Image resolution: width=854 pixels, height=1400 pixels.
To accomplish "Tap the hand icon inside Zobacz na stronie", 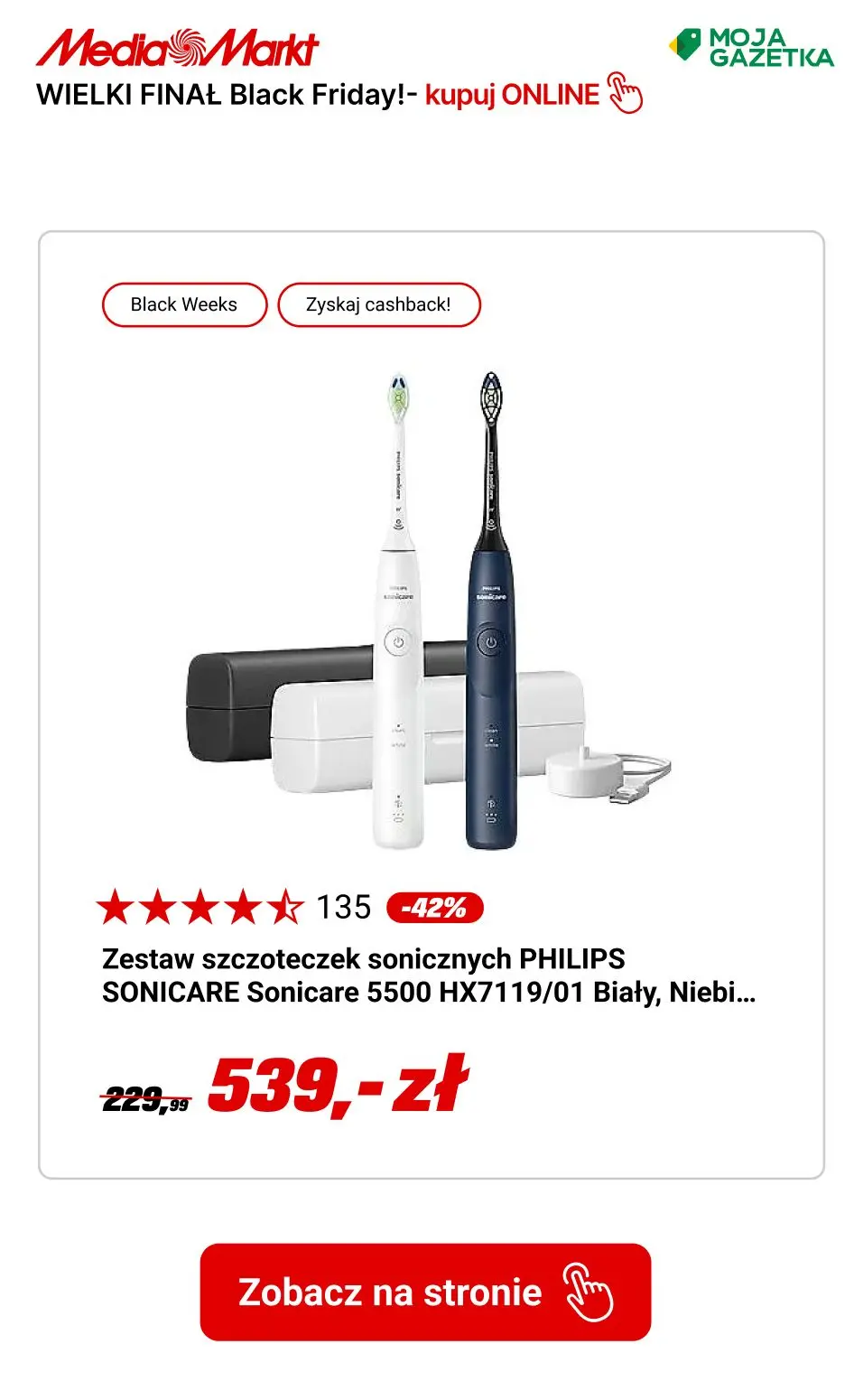I will (x=589, y=1293).
